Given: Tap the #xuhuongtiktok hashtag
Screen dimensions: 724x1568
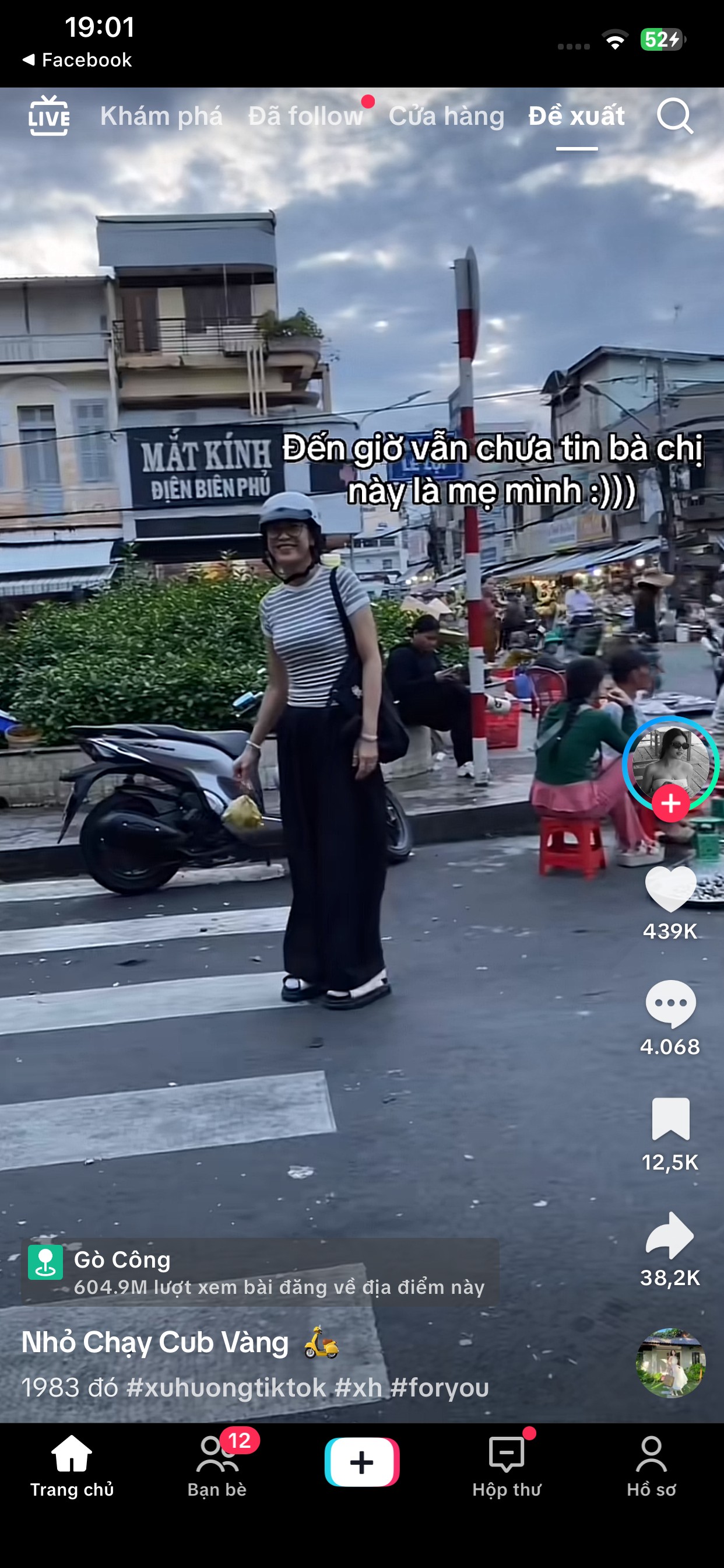Looking at the screenshot, I should [x=226, y=1388].
